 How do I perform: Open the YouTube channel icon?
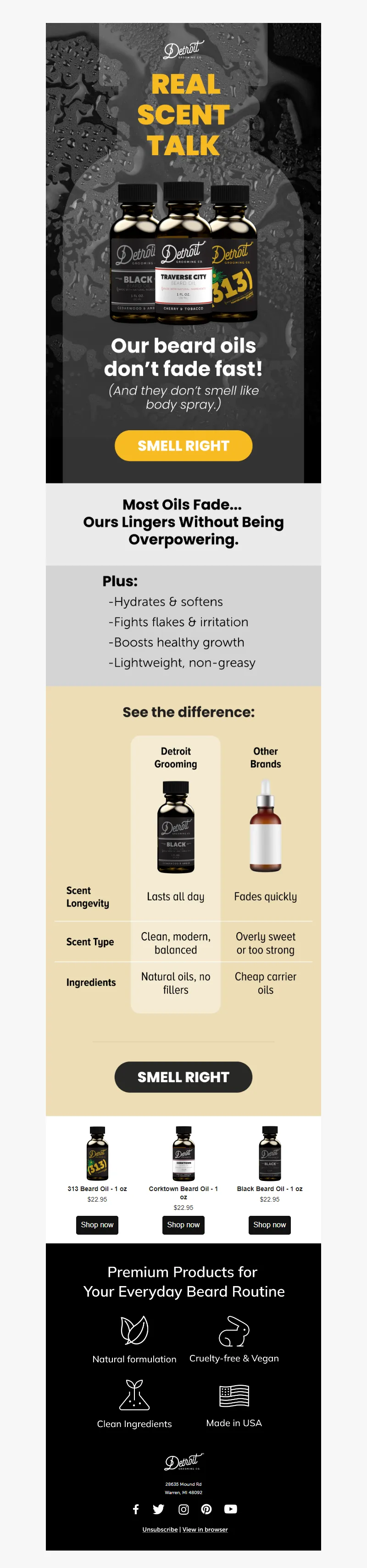(x=231, y=1509)
